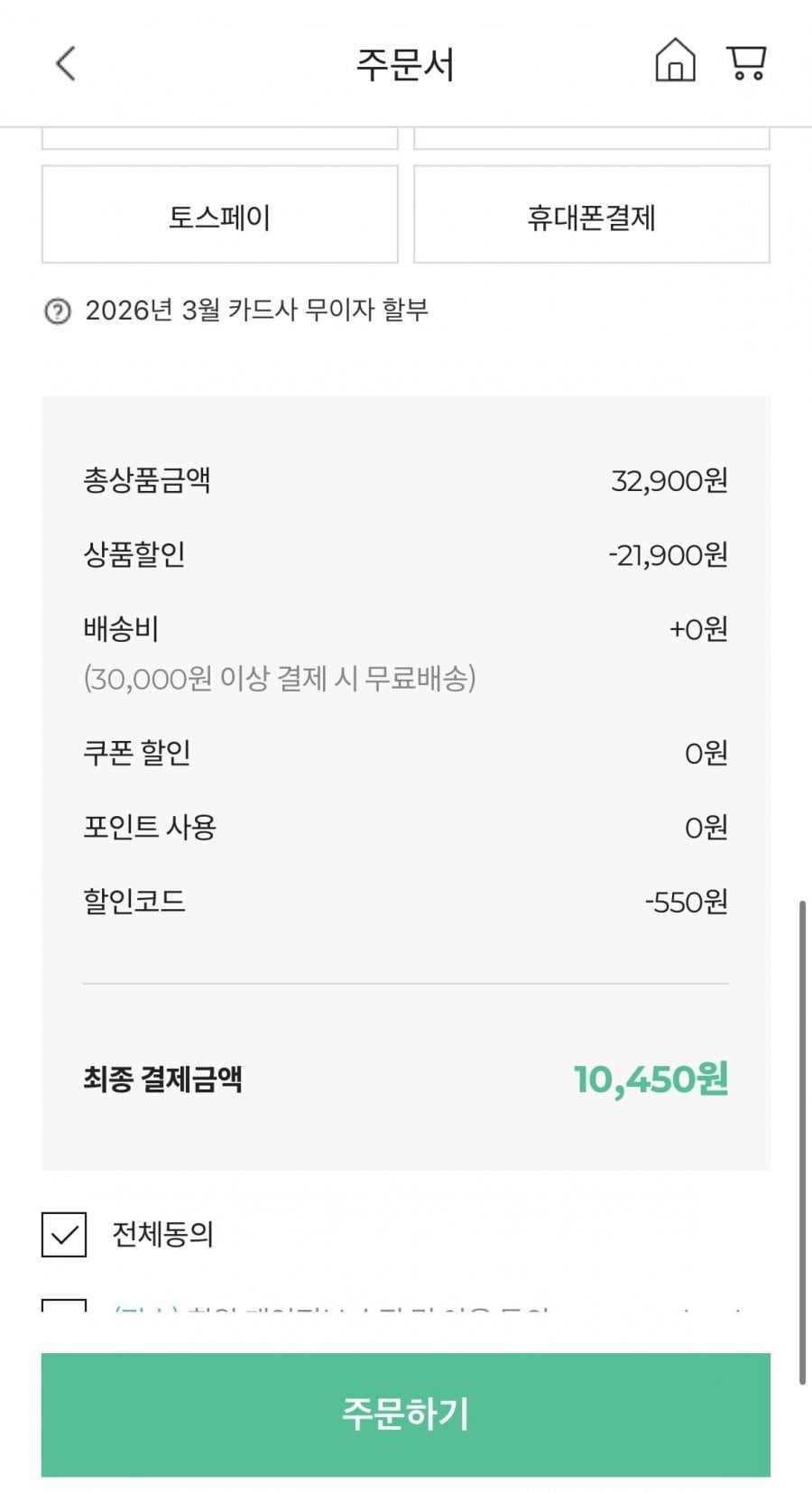Go back from the 주문서 page

66,63
